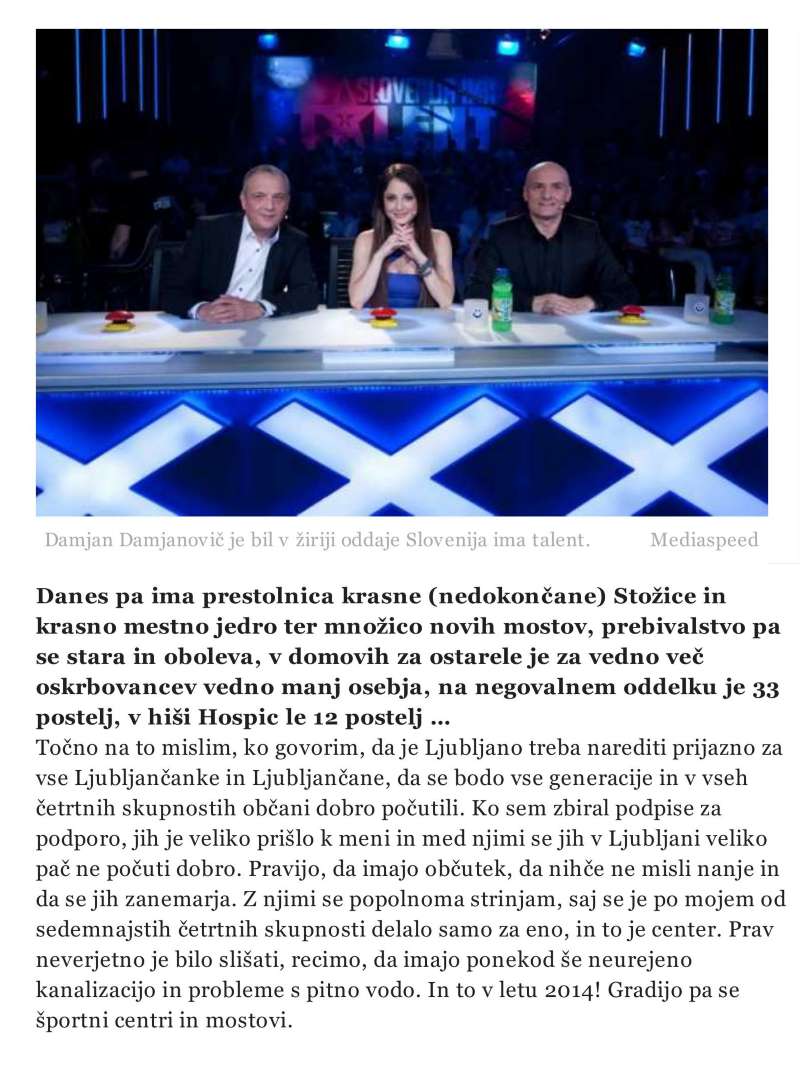Open the article photo of the talent show jury
The width and height of the screenshot is (800, 1091).
click(401, 272)
